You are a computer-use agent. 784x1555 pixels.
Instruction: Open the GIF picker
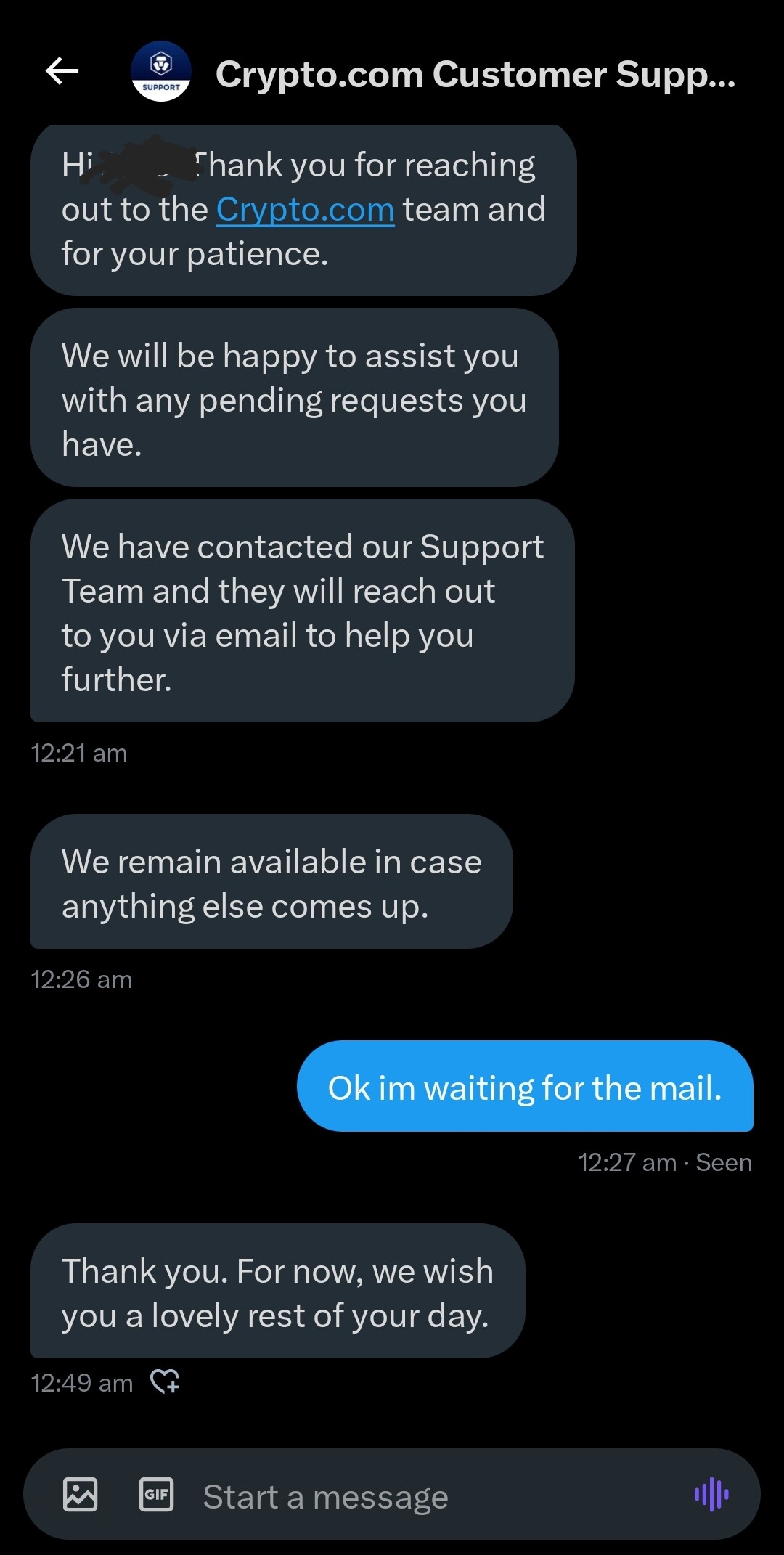click(156, 1494)
